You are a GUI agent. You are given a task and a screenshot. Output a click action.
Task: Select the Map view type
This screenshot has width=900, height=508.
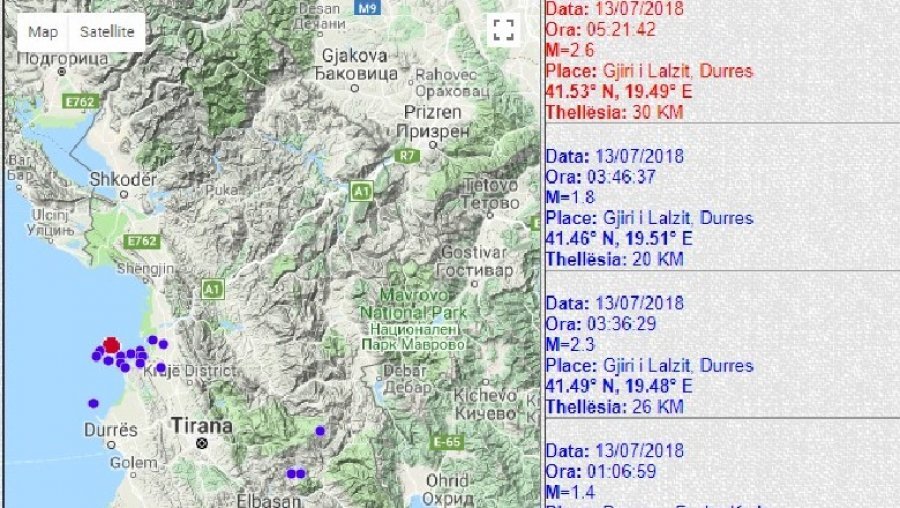coord(43,32)
